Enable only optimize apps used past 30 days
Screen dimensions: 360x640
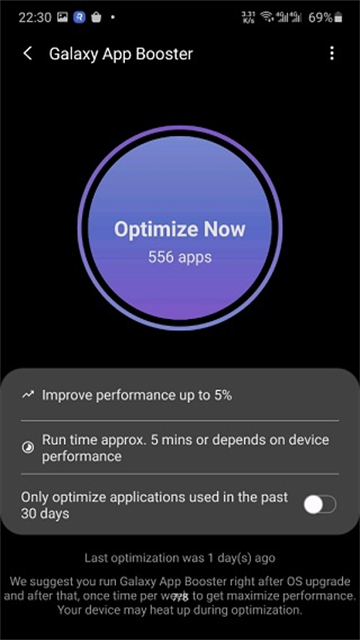coord(320,505)
